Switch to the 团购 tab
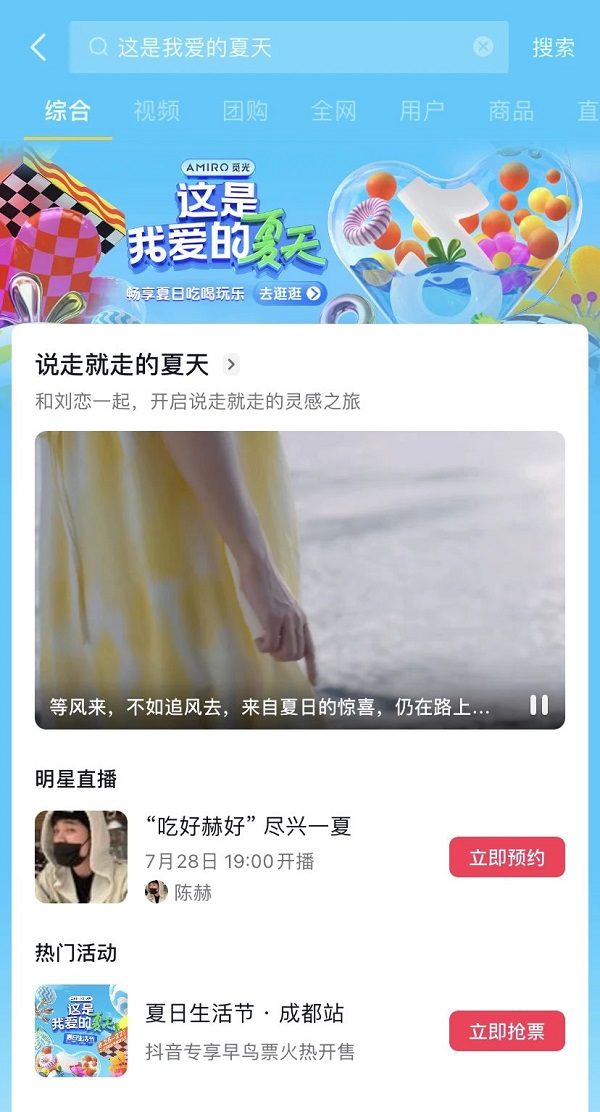The image size is (600, 1112). (245, 110)
